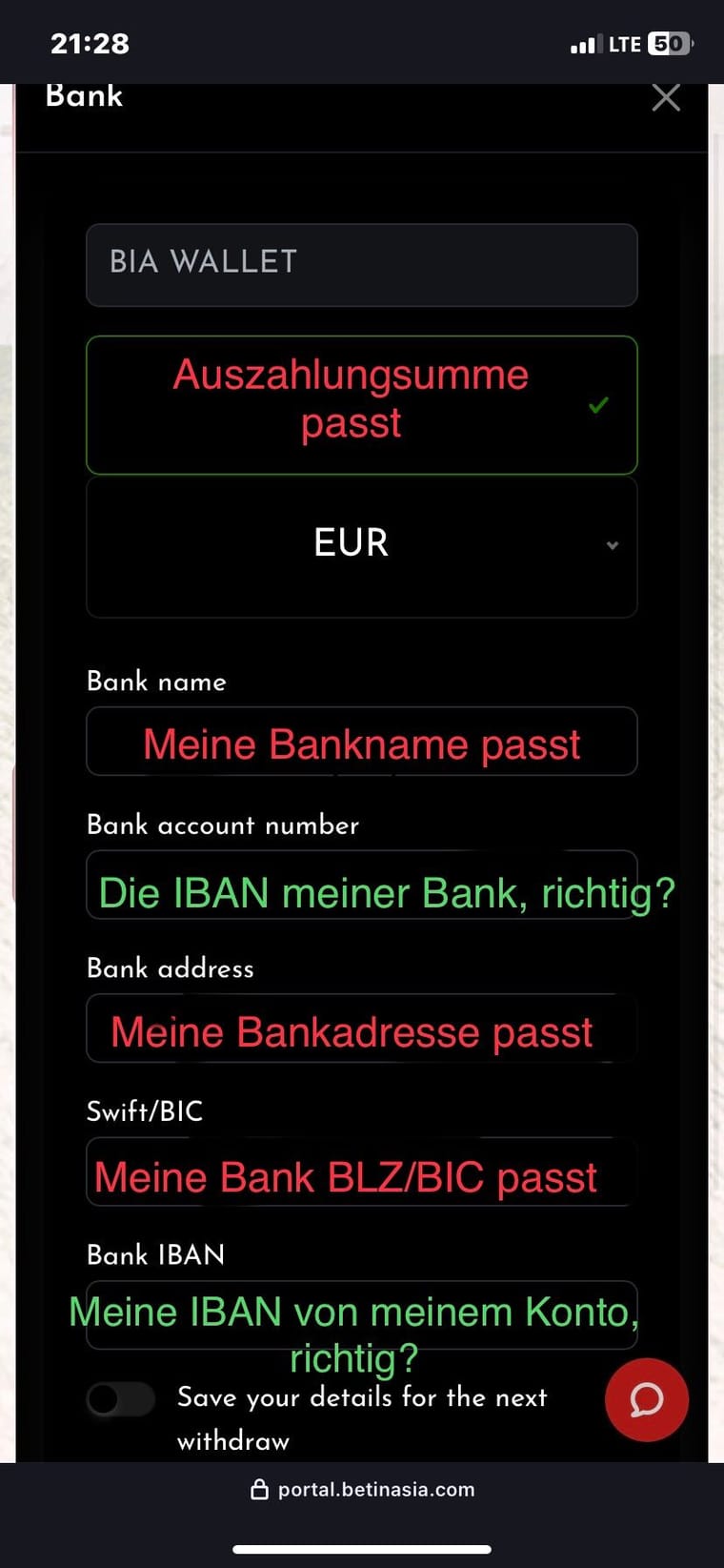Close the Bank withdrawal dialog
Viewport: 724px width, 1568px height.
coord(665,97)
